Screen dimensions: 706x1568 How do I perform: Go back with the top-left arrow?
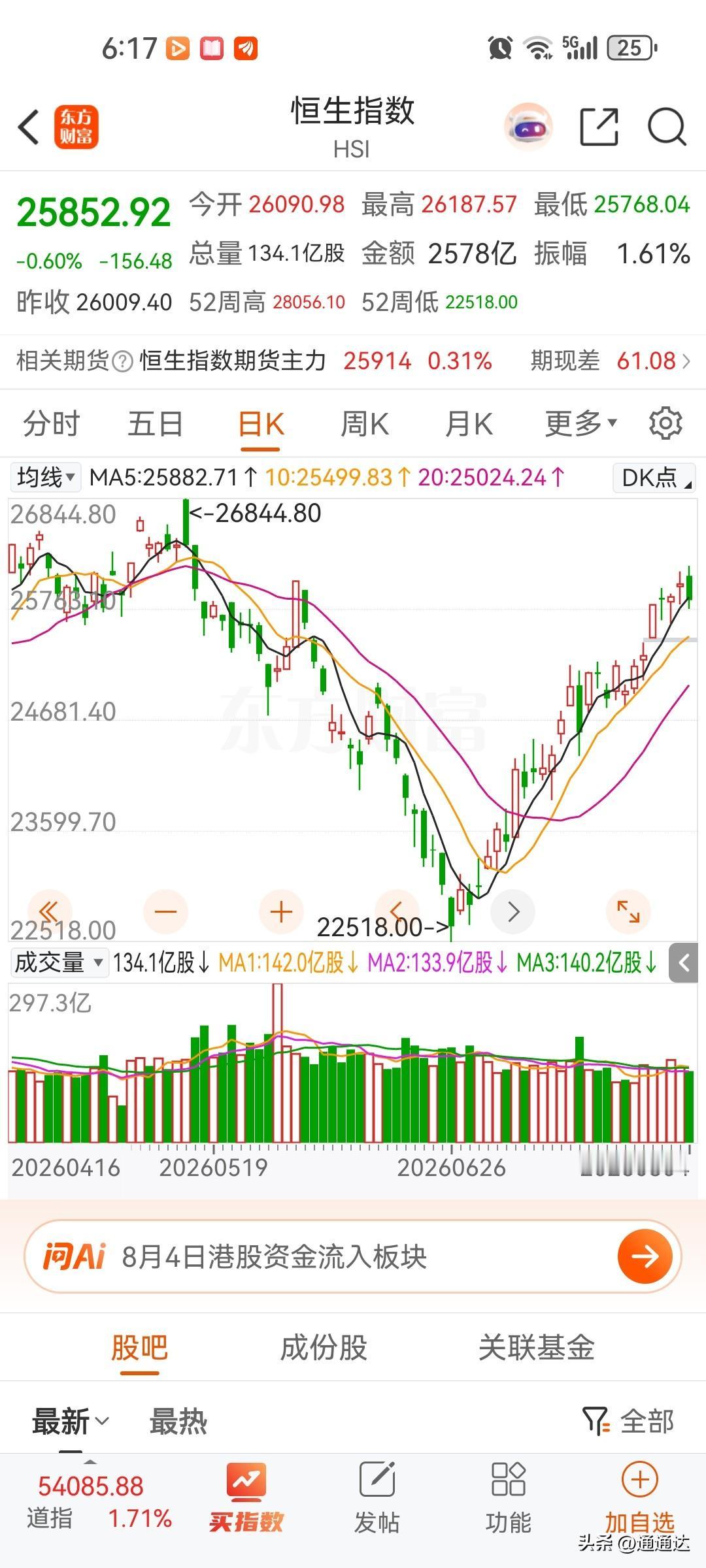click(x=29, y=127)
